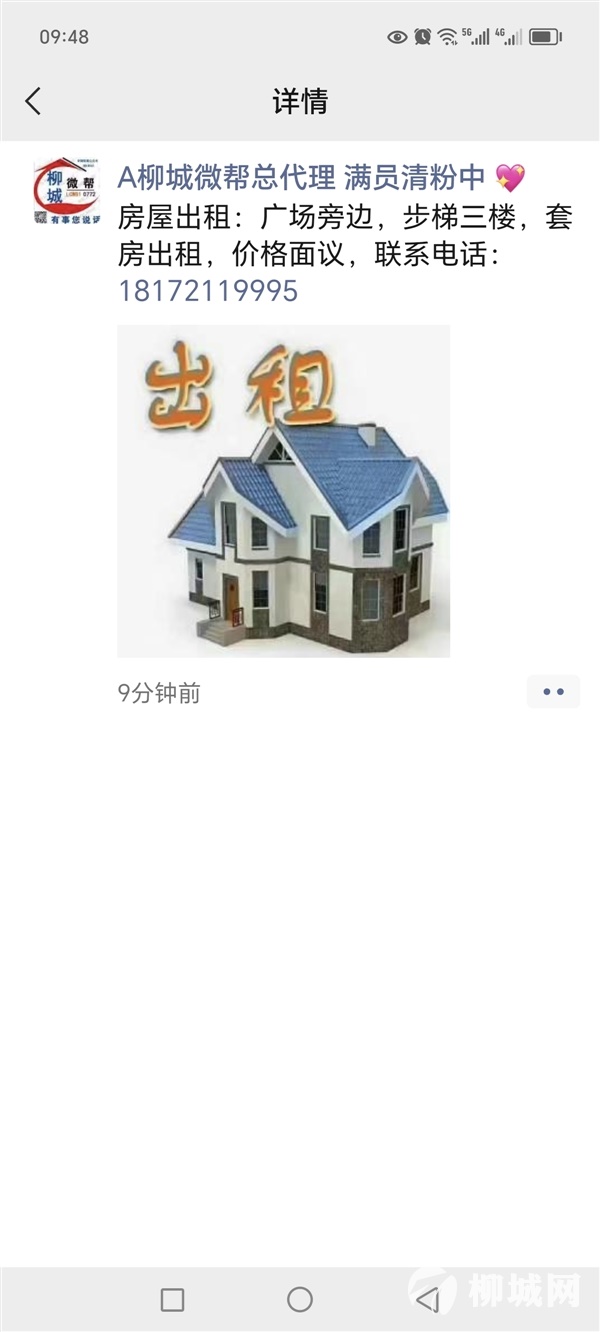Tap the phone number 18172119995
The height and width of the screenshot is (1332, 600).
[x=208, y=291]
